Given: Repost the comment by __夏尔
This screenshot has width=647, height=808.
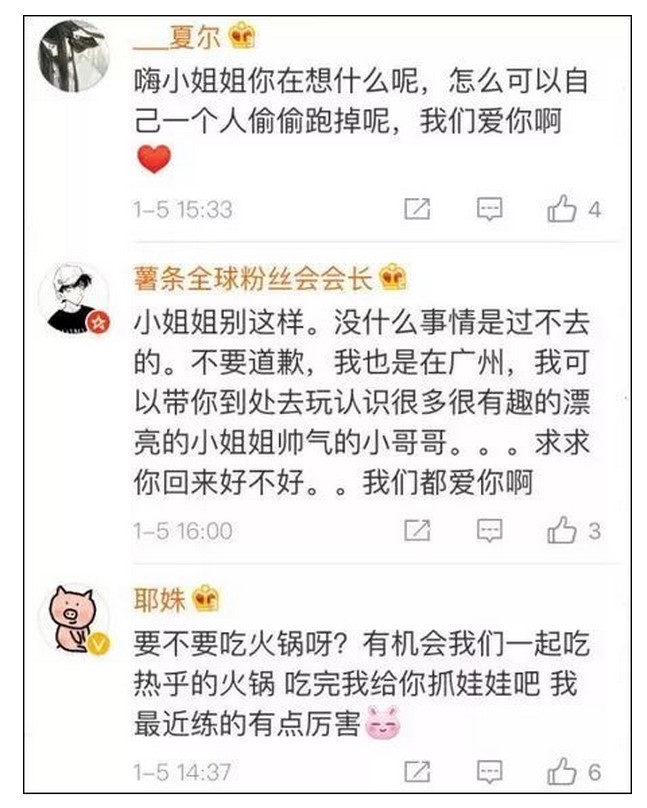Looking at the screenshot, I should click(417, 209).
